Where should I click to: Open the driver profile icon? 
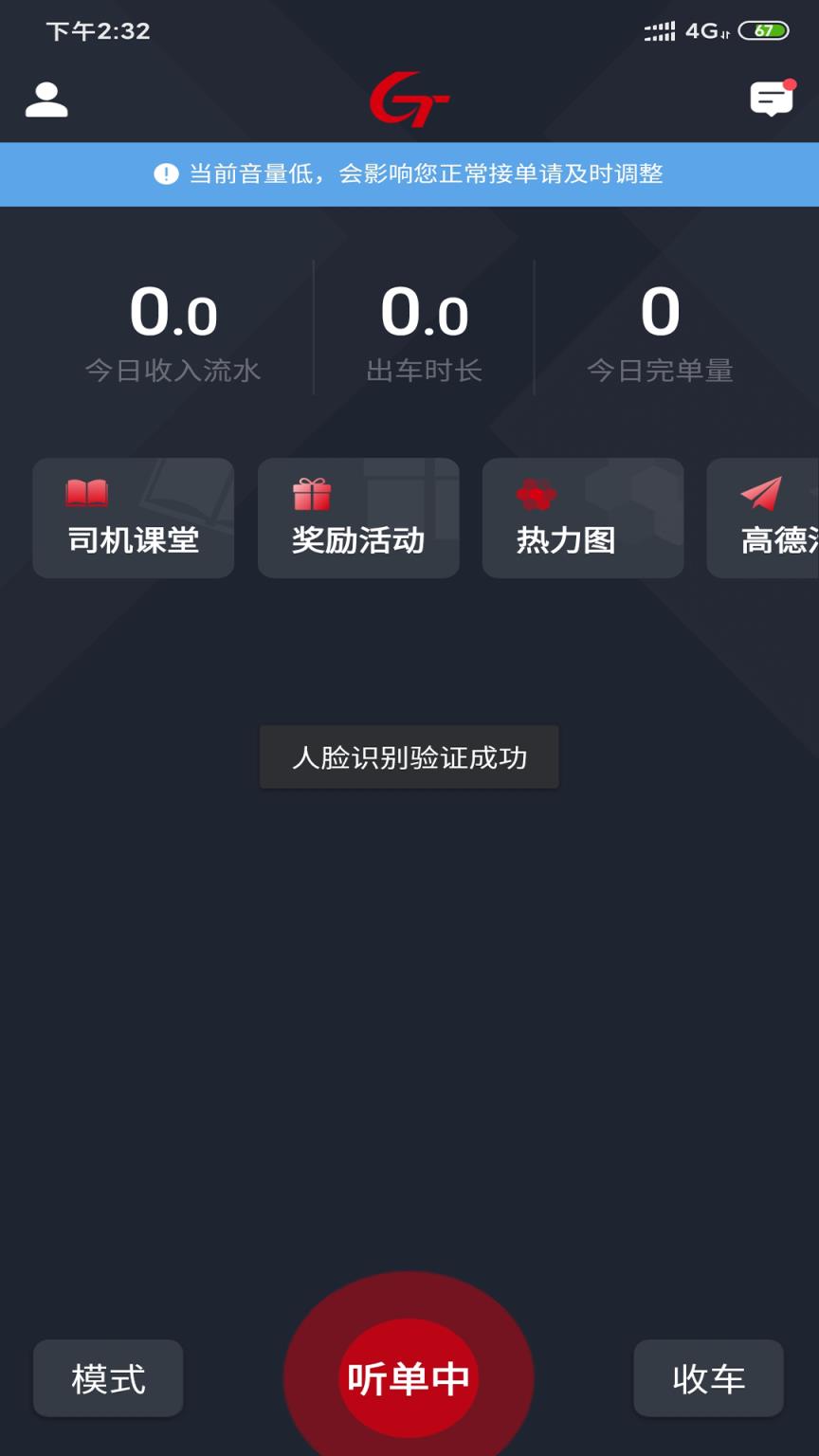45,98
